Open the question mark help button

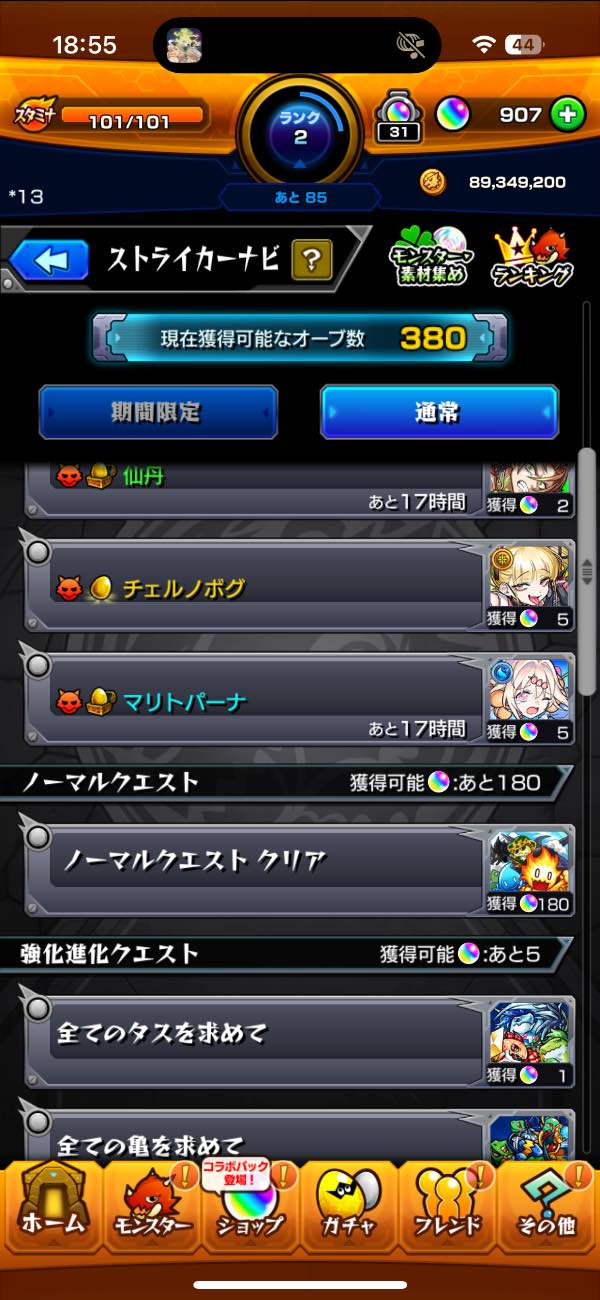tap(312, 261)
